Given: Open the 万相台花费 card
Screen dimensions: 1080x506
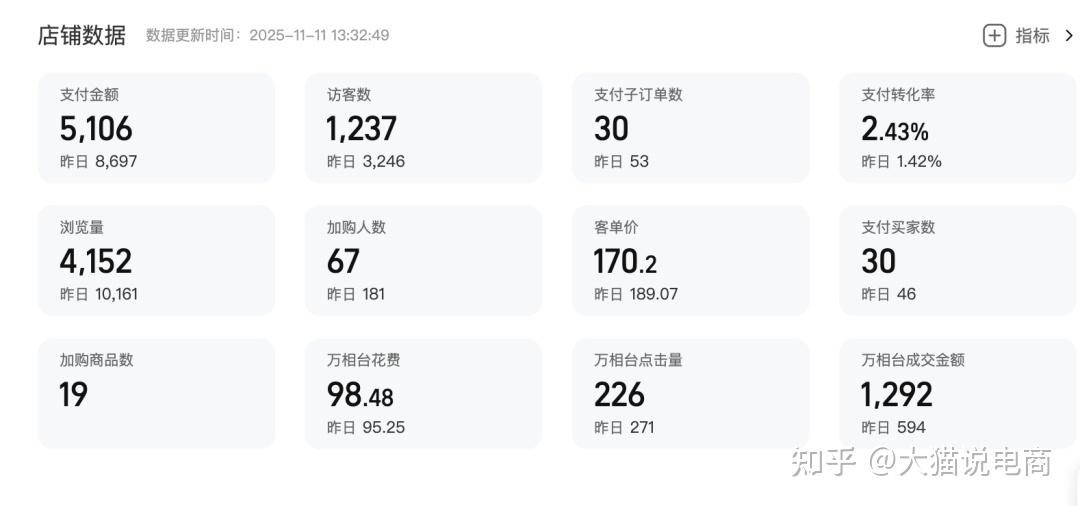Looking at the screenshot, I should tap(423, 393).
